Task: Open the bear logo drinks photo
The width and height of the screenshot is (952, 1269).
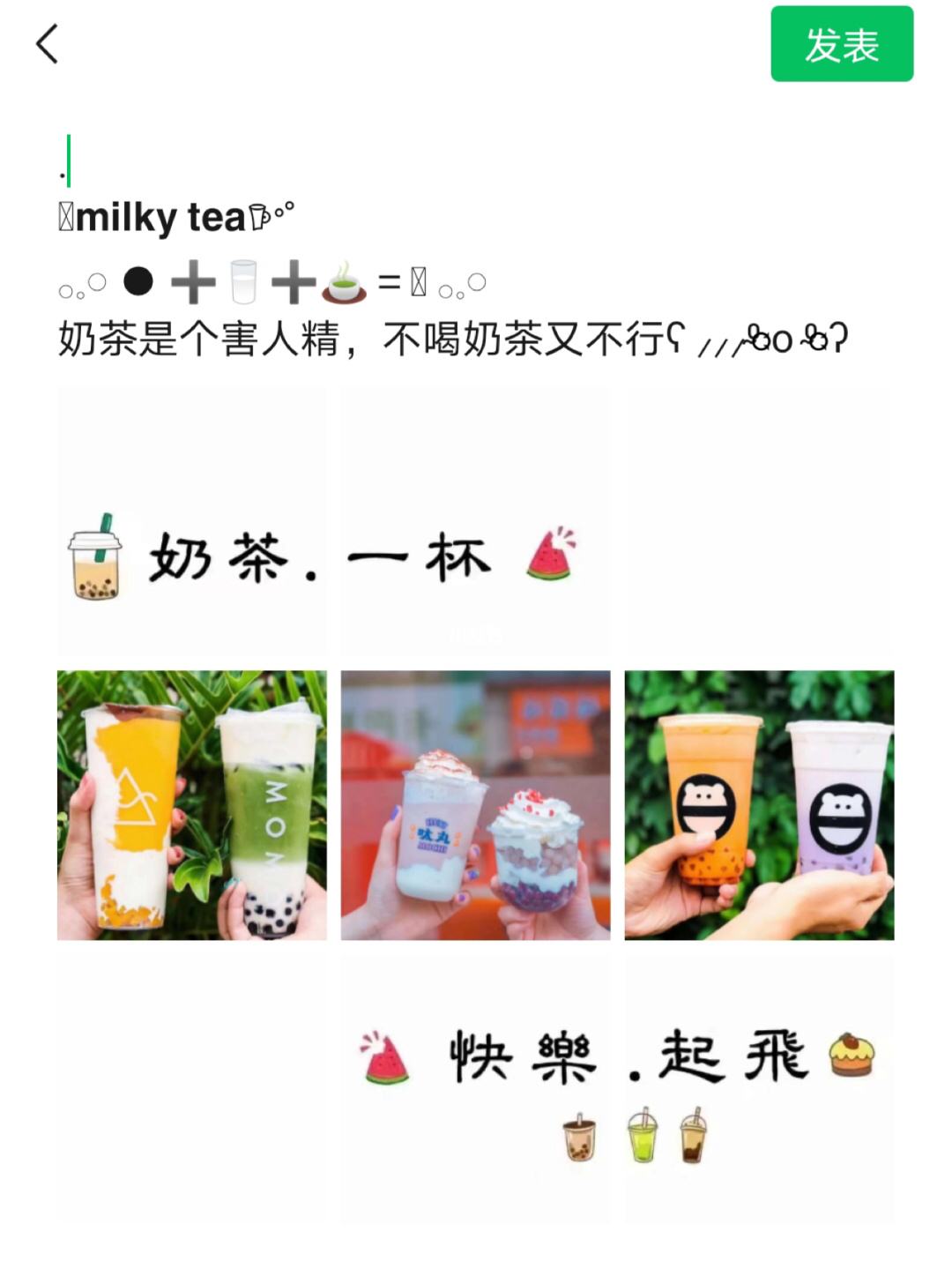Action: 759,805
